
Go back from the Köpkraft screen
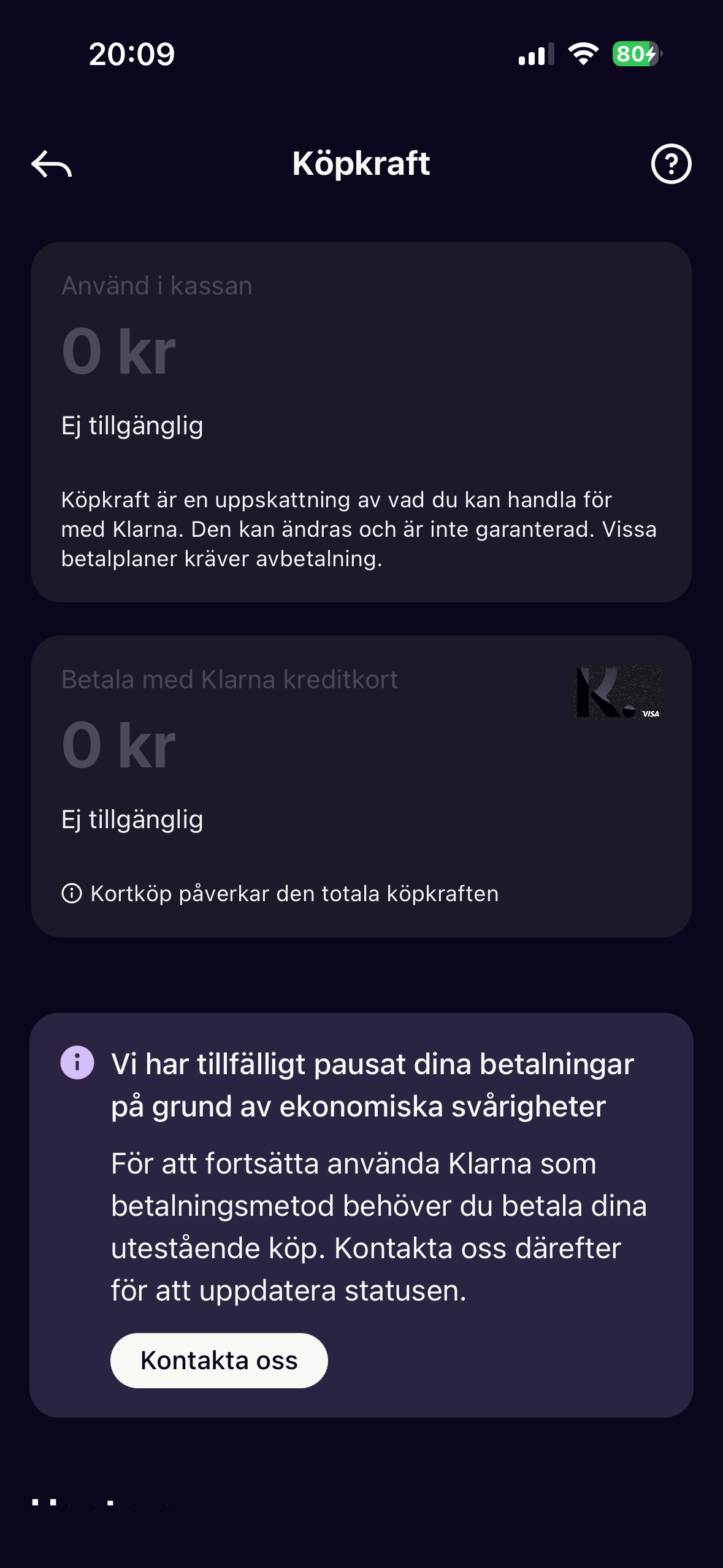click(x=52, y=164)
